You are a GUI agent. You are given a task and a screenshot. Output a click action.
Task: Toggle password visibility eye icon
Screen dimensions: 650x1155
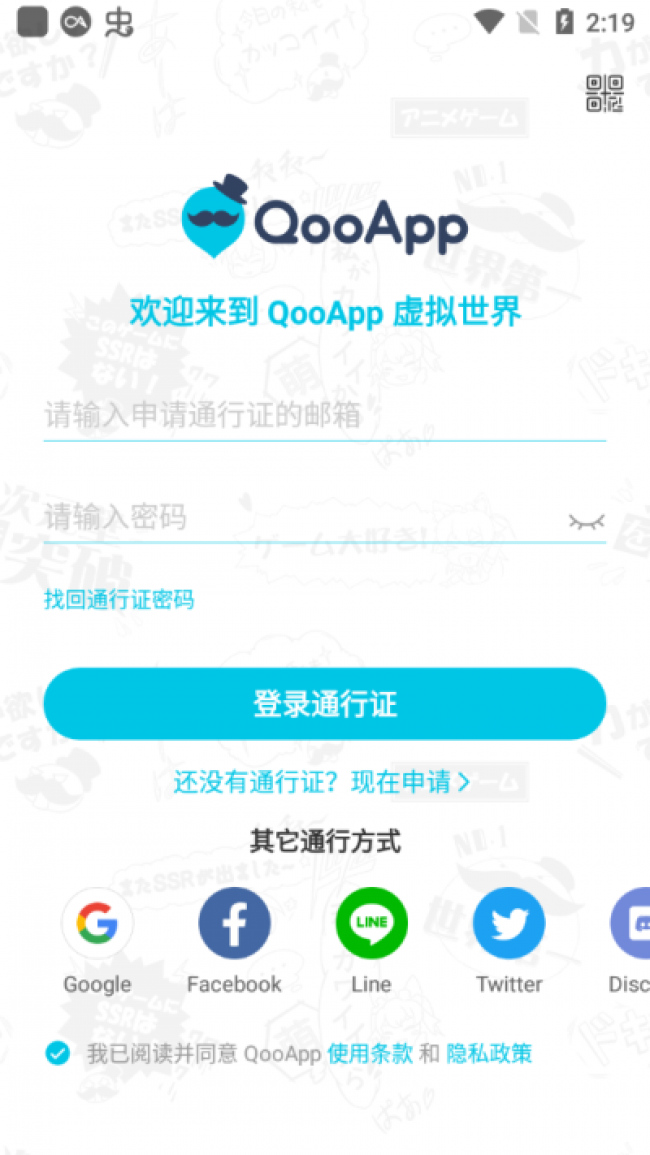pos(587,521)
